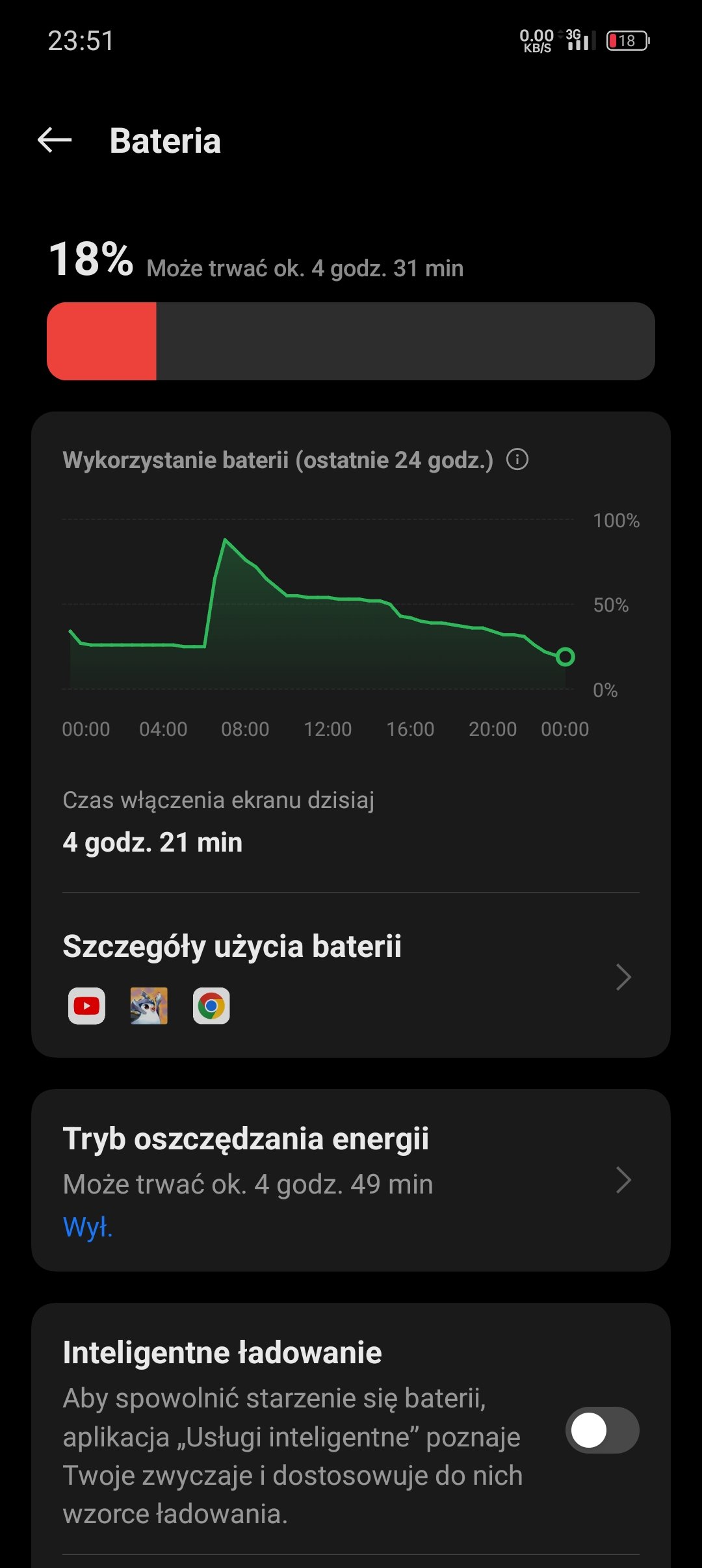Open Szczegóły użycia baterii

(x=351, y=975)
